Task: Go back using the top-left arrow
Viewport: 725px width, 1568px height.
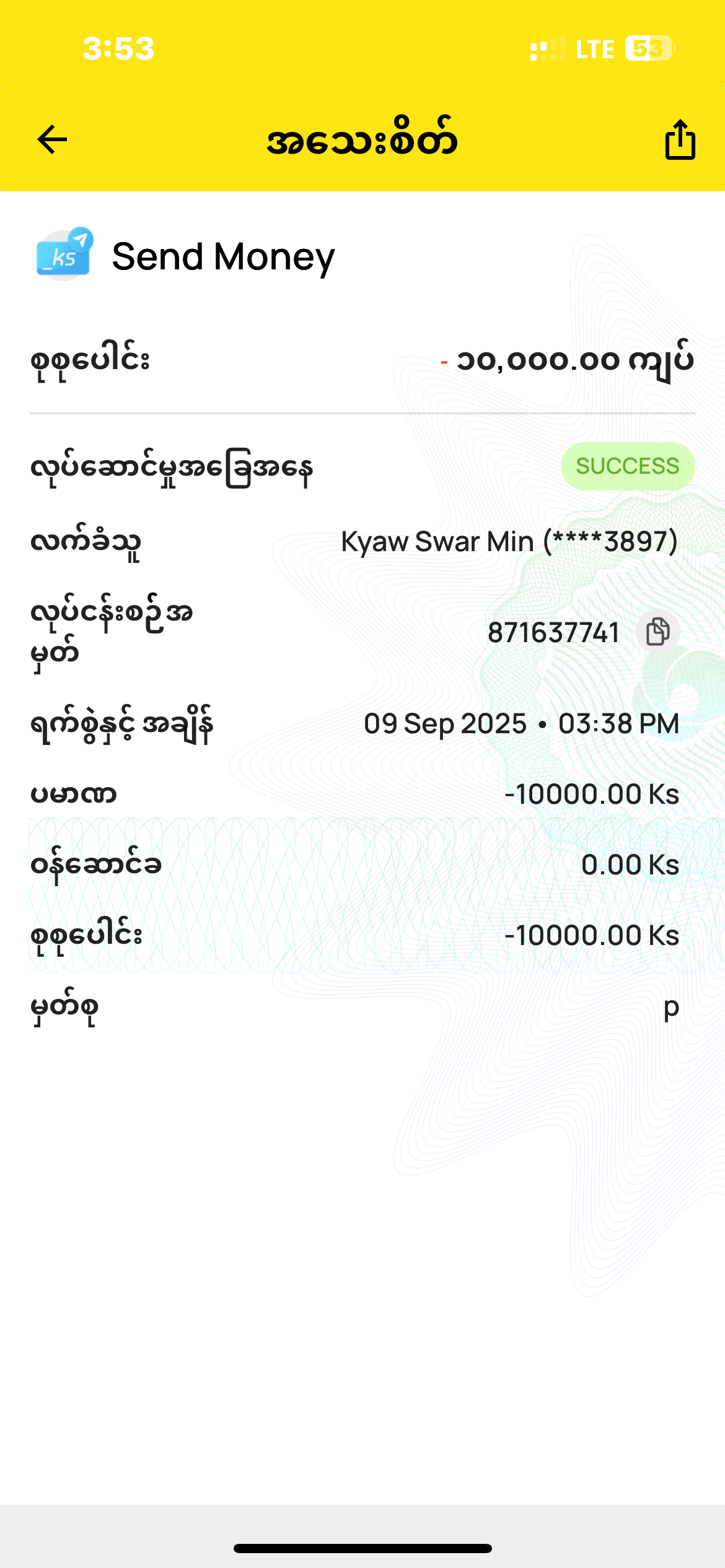Action: [x=53, y=139]
